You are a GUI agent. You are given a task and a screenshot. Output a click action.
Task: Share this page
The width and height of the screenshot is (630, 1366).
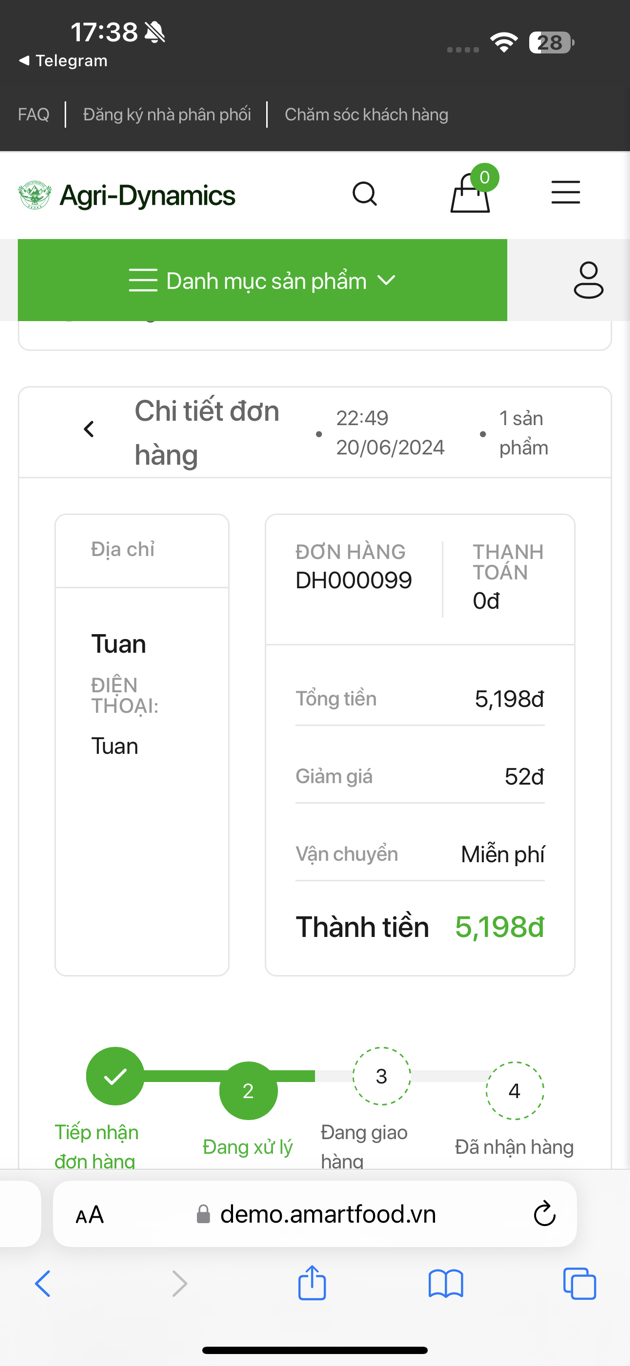point(312,1283)
